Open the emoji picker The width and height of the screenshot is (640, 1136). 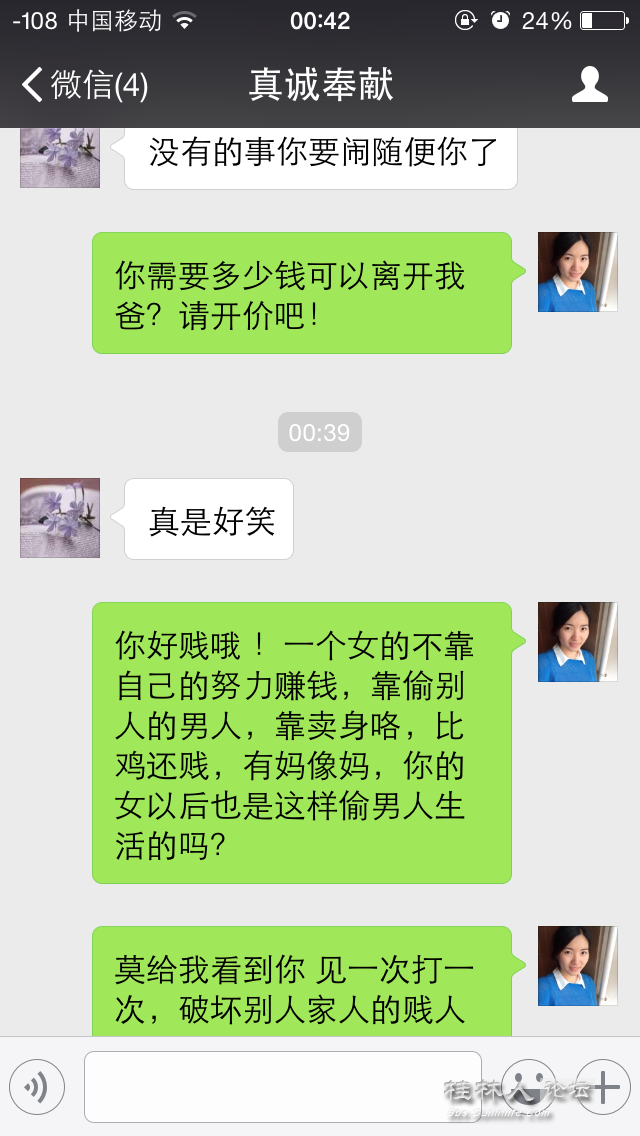[528, 1087]
